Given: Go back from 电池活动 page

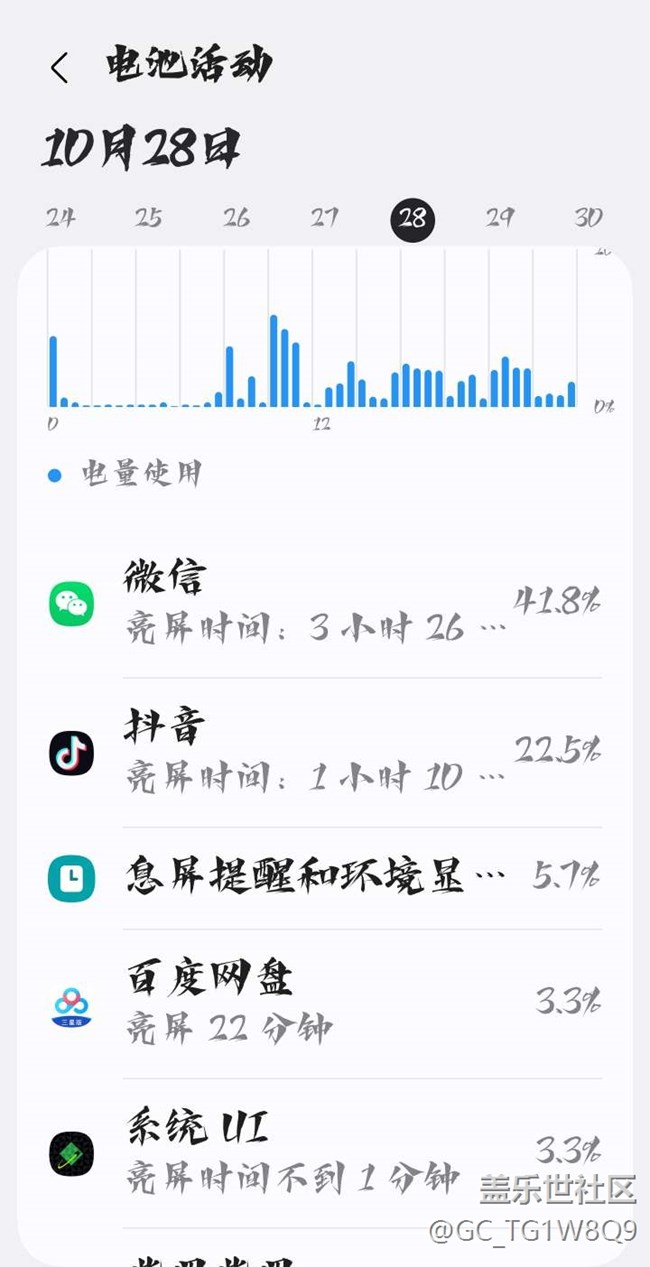Looking at the screenshot, I should tap(59, 68).
